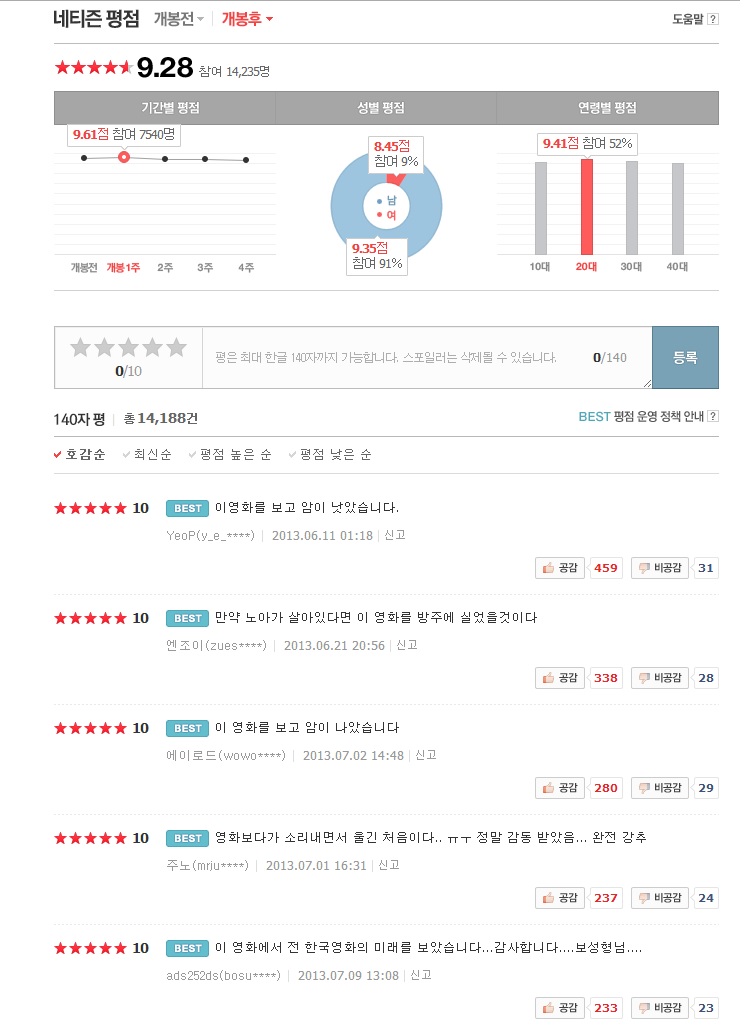Switch to the 개봉전 ratings tab
The image size is (745, 1035).
coord(178,18)
